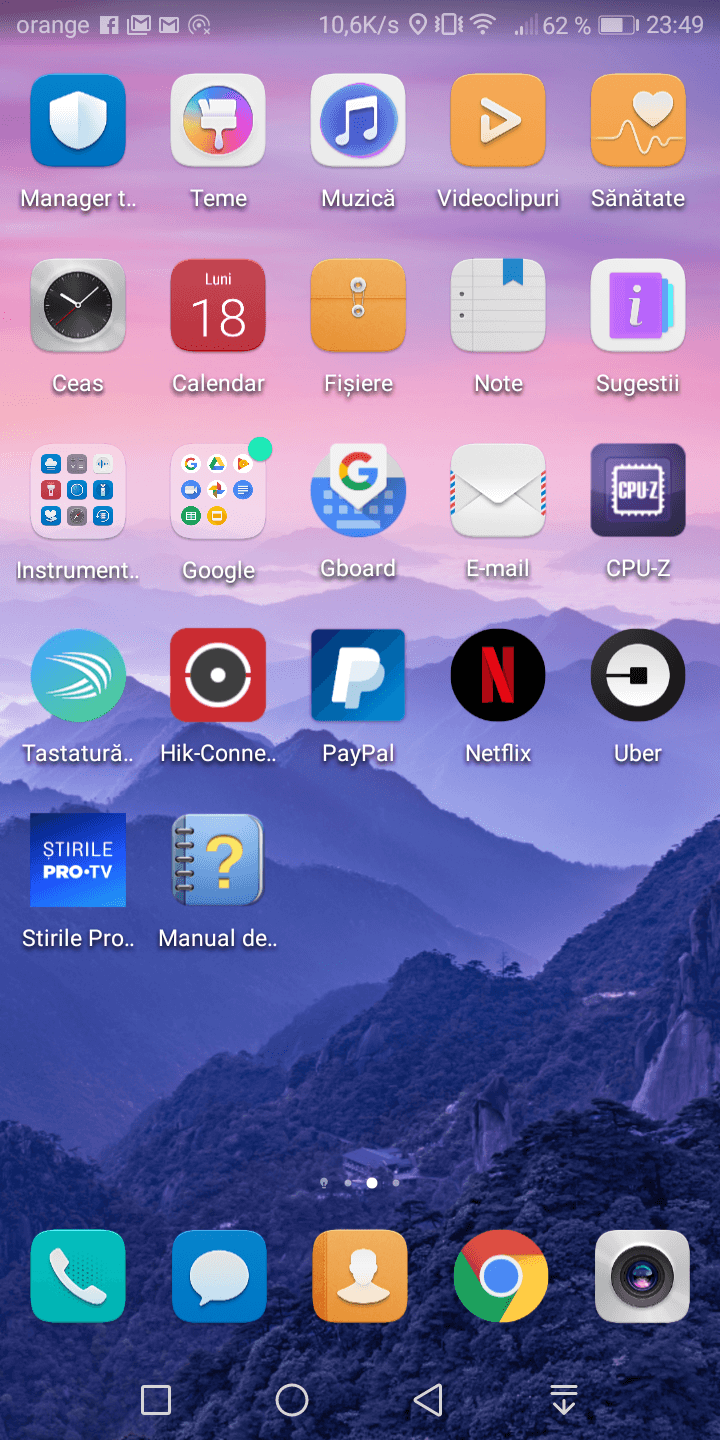Open Calendar showing Luni 18
The width and height of the screenshot is (720, 1440).
pyautogui.click(x=218, y=306)
